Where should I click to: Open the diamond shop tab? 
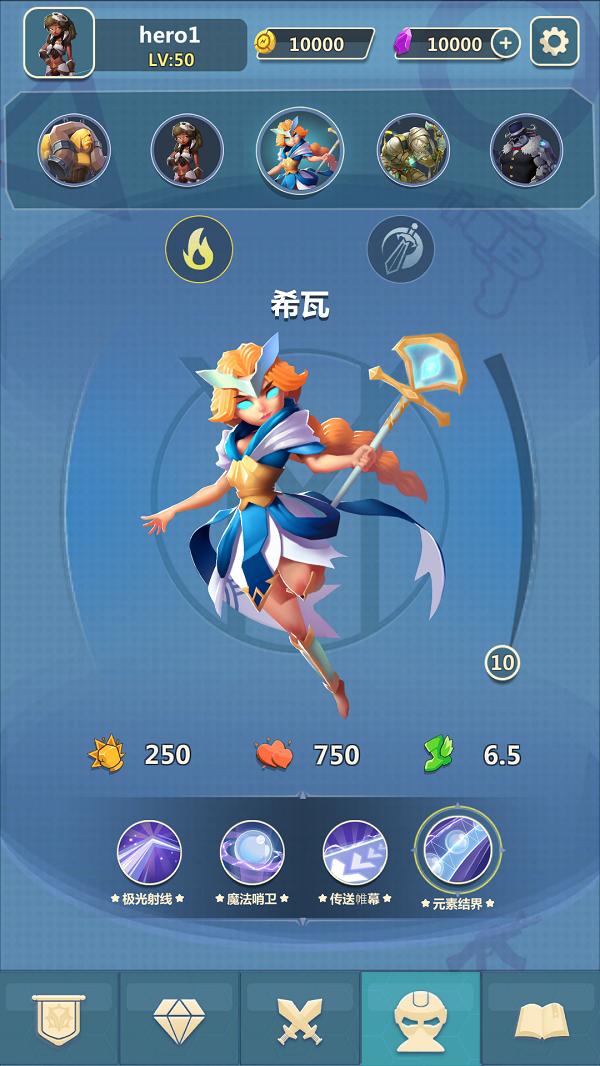pyautogui.click(x=179, y=1020)
